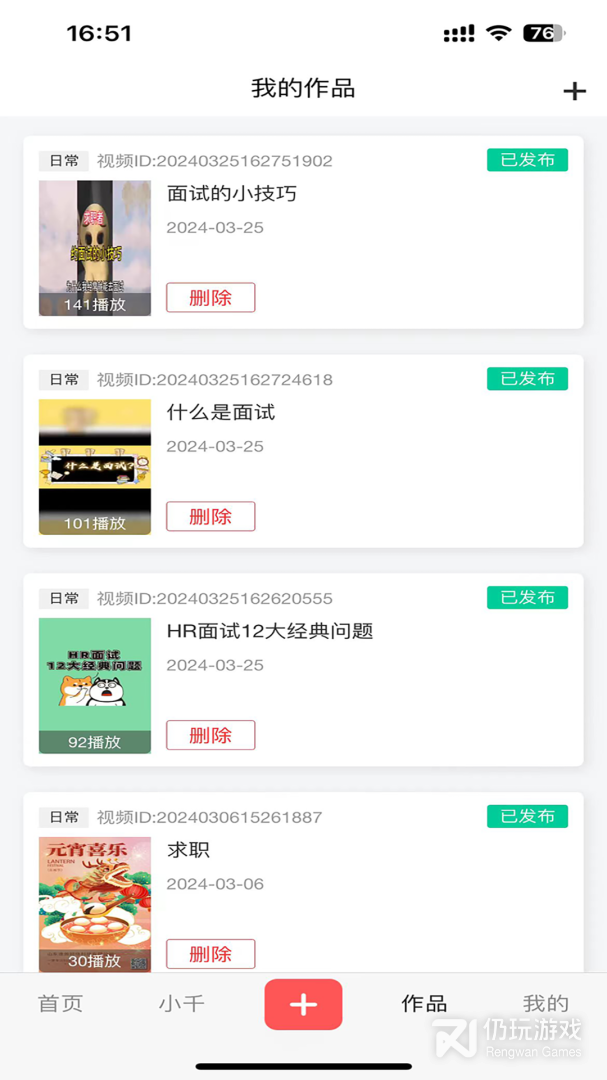Screen dimensions: 607x1080
Task: Tap the red plus button in bottom bar
Action: [303, 1004]
